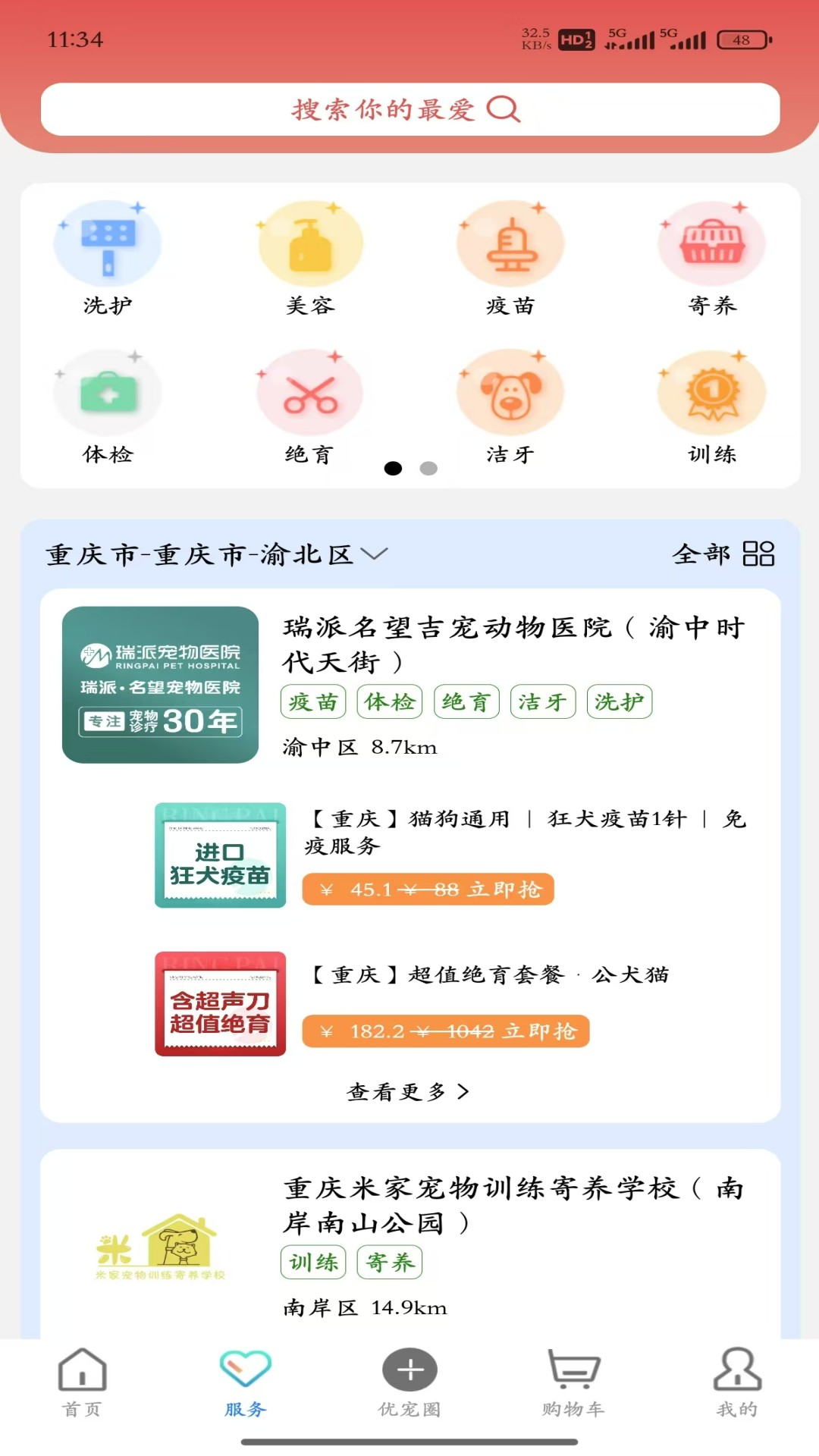Select the 洗护 service category
The height and width of the screenshot is (1456, 819).
(108, 258)
